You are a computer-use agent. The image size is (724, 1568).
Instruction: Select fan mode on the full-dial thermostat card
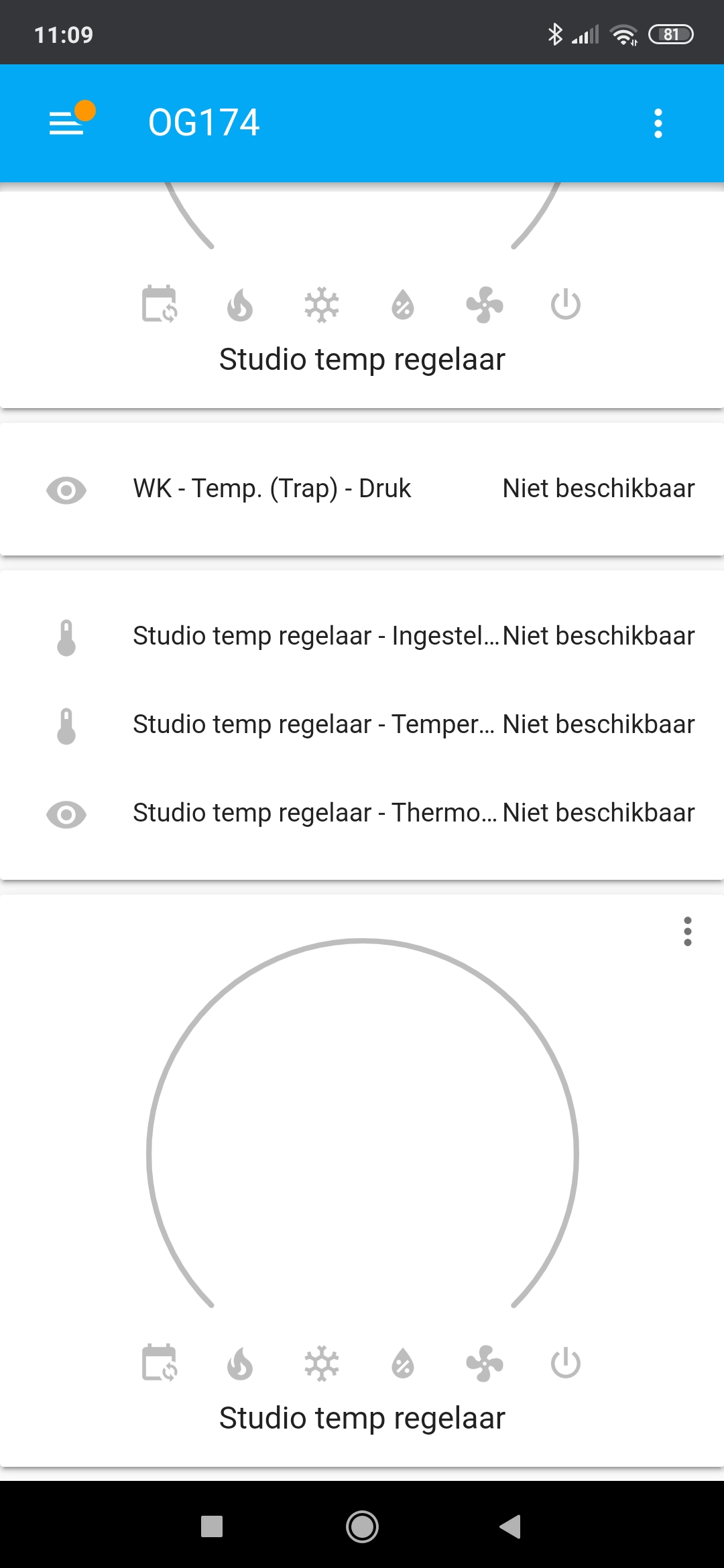pos(484,1364)
